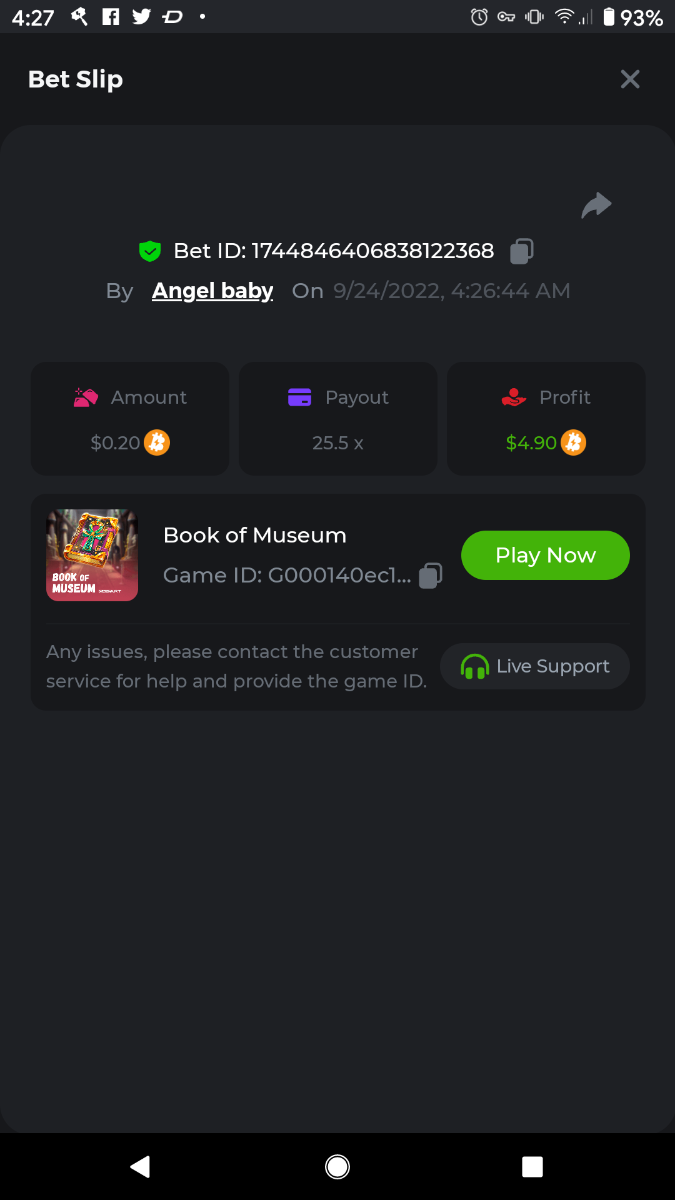Contact Live Support
675x1200 pixels.
point(535,666)
